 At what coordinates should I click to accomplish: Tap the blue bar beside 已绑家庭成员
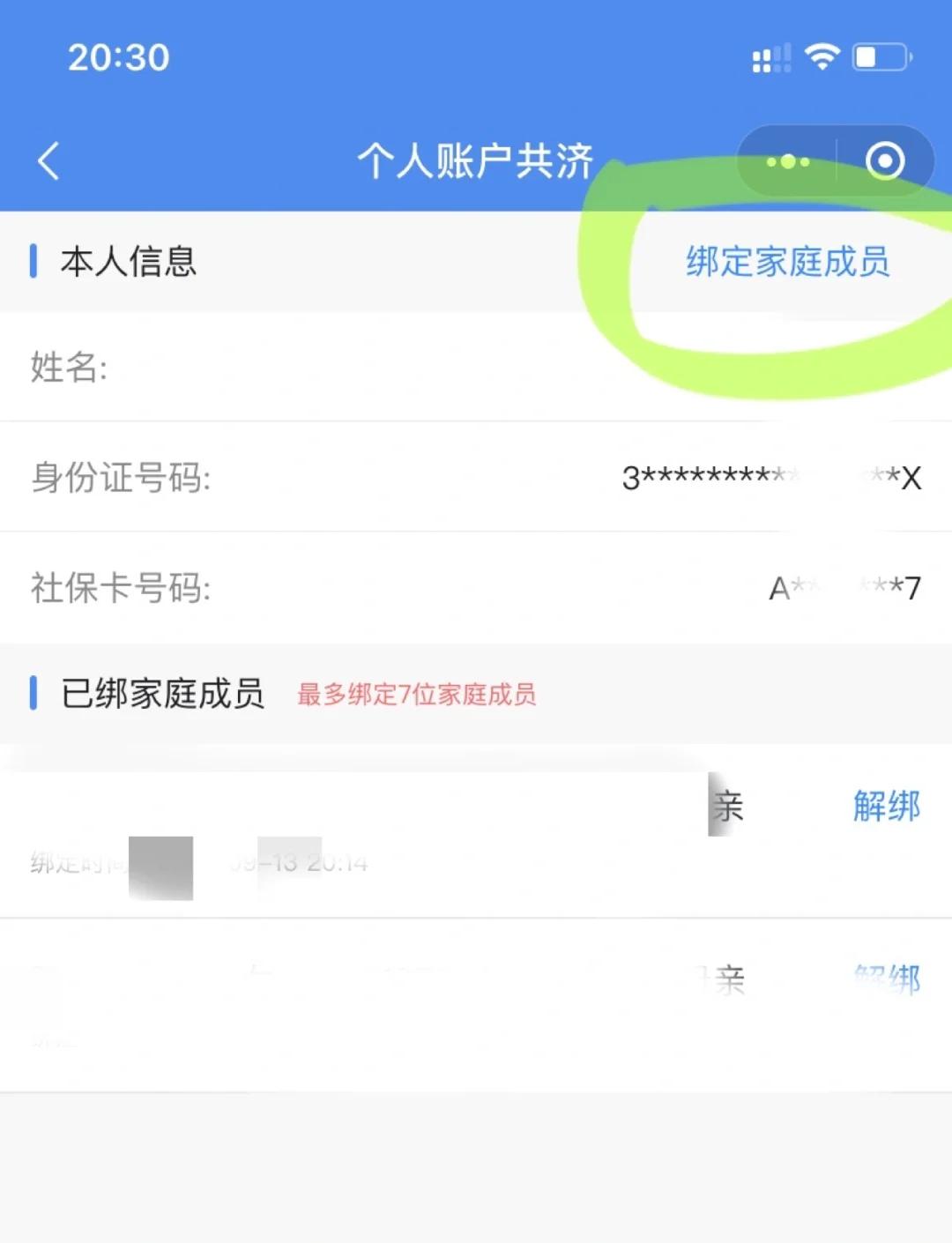coord(34,694)
